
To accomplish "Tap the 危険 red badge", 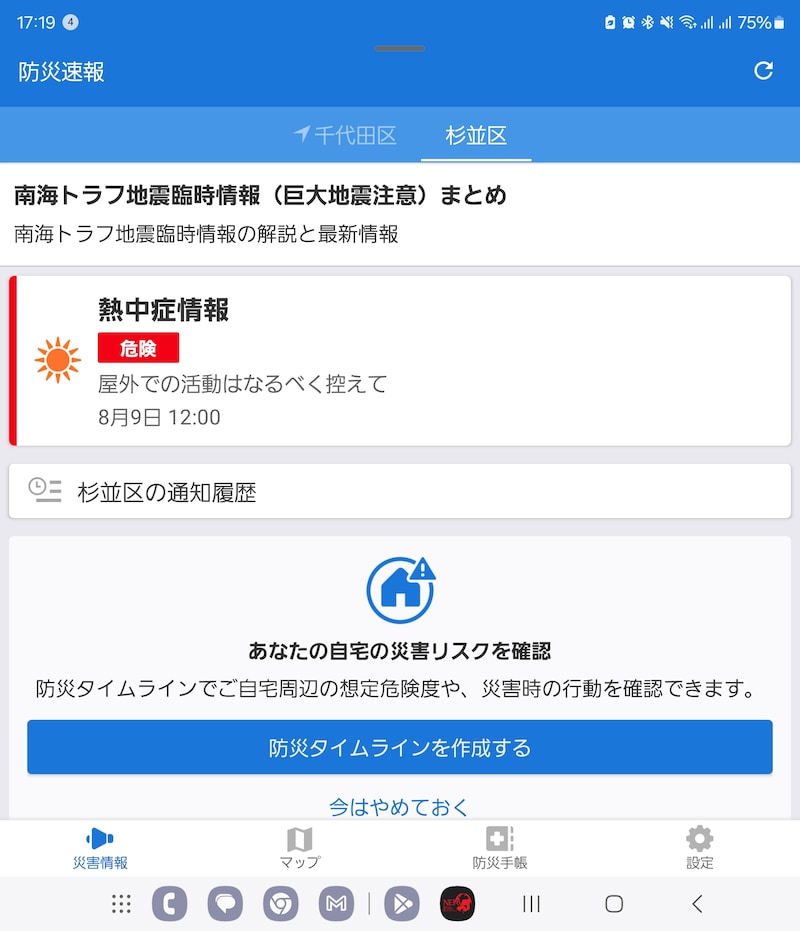I will (x=137, y=348).
